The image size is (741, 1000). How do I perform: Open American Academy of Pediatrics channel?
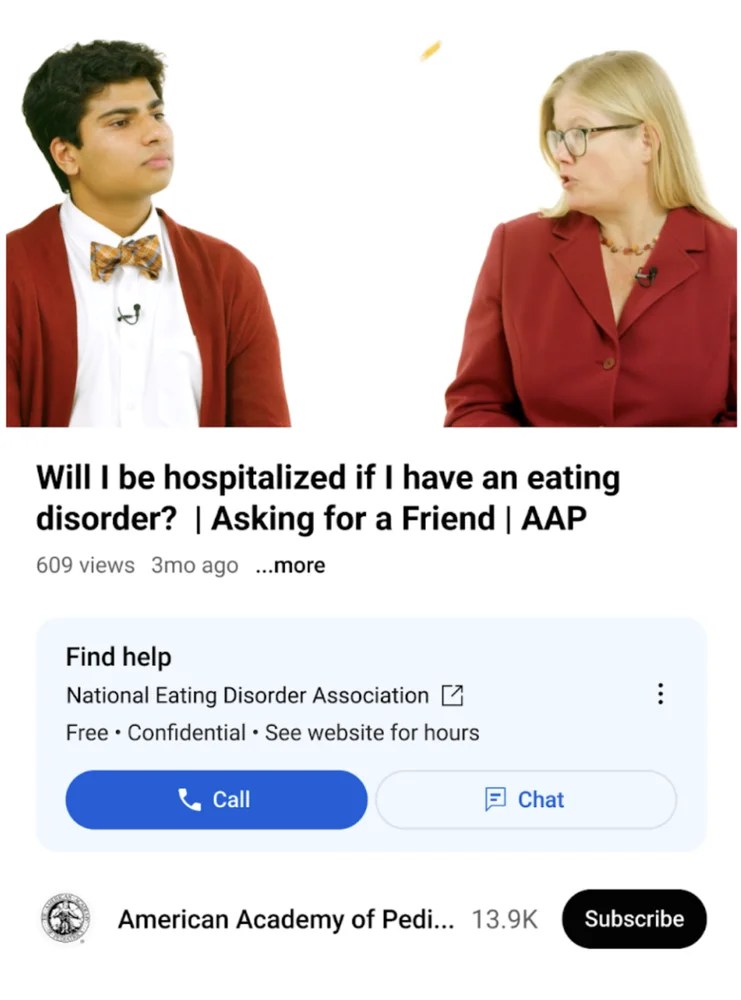point(284,919)
